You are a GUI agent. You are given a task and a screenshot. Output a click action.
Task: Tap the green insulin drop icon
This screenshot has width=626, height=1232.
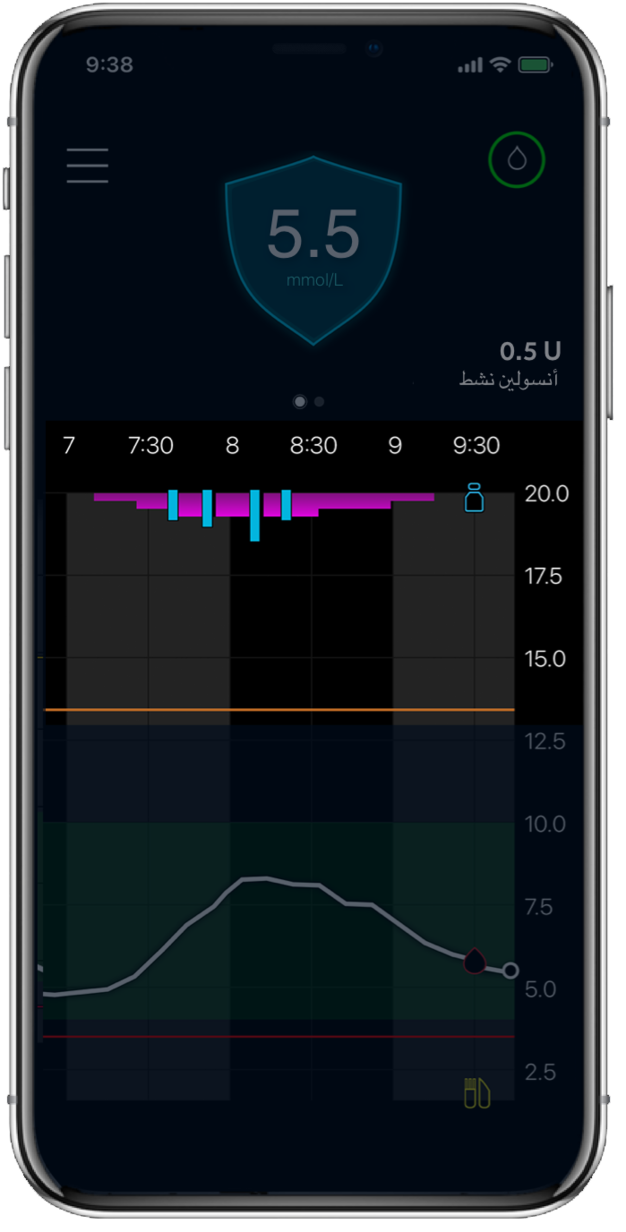(x=516, y=160)
